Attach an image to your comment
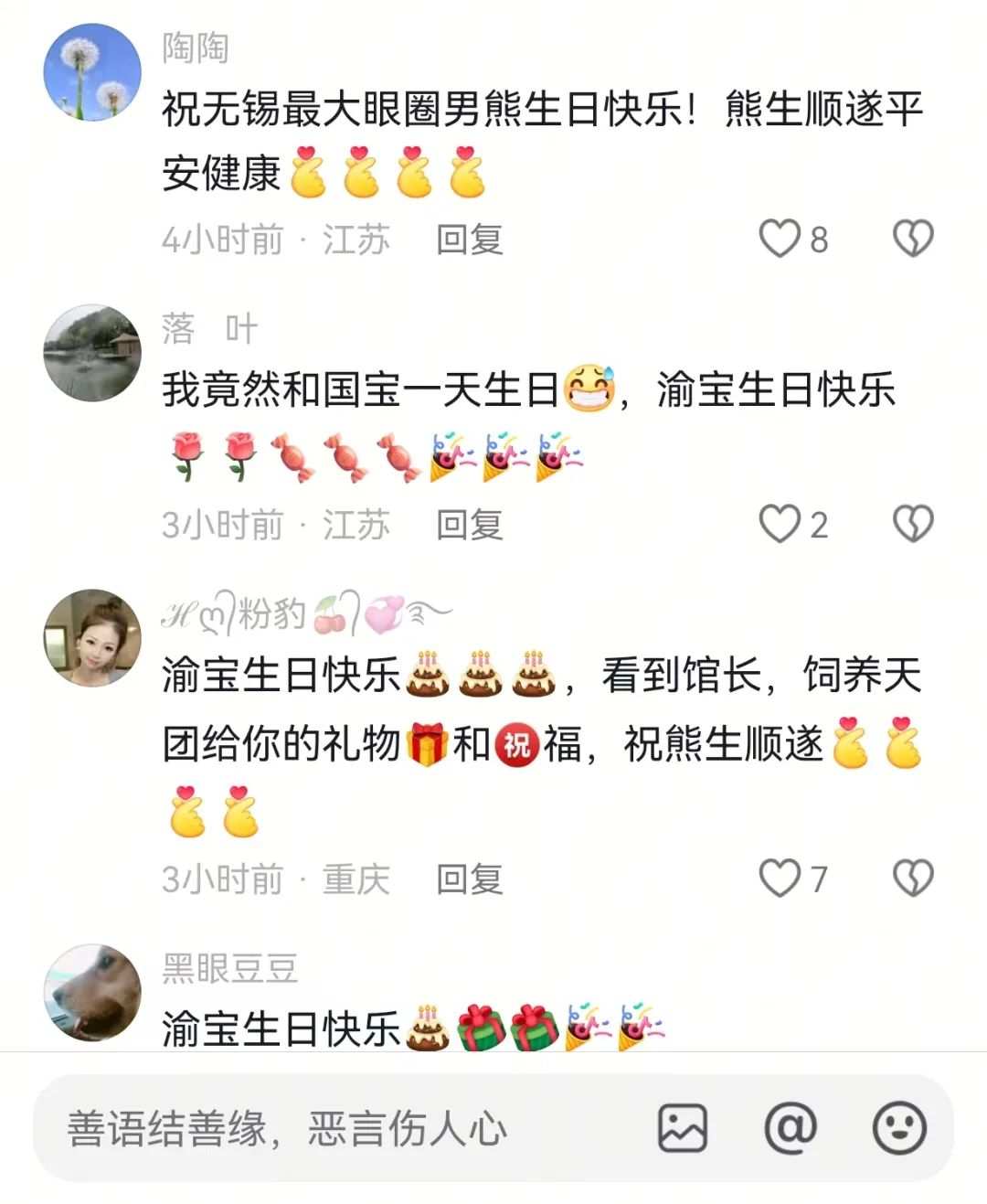 [683, 1128]
